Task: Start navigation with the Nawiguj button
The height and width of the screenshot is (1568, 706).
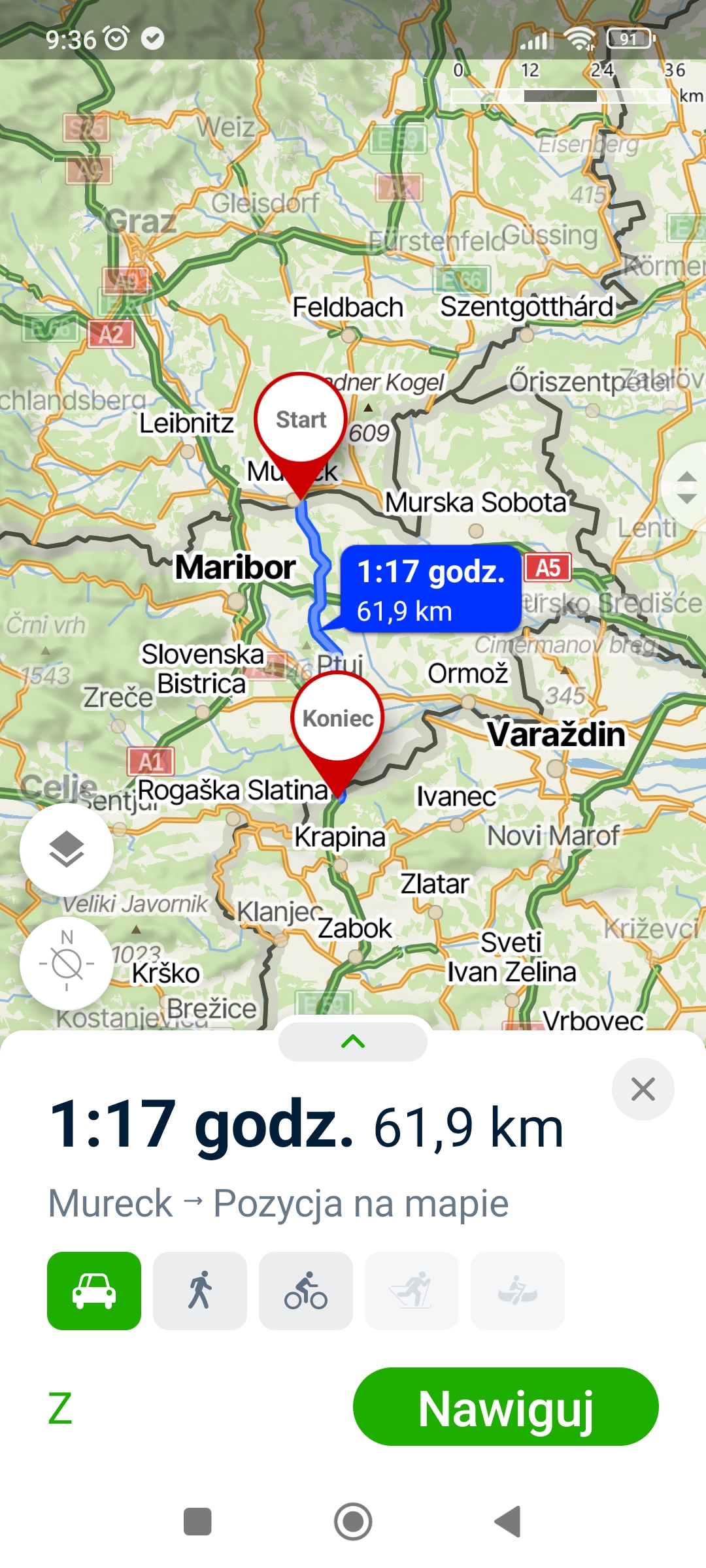Action: click(x=505, y=1406)
